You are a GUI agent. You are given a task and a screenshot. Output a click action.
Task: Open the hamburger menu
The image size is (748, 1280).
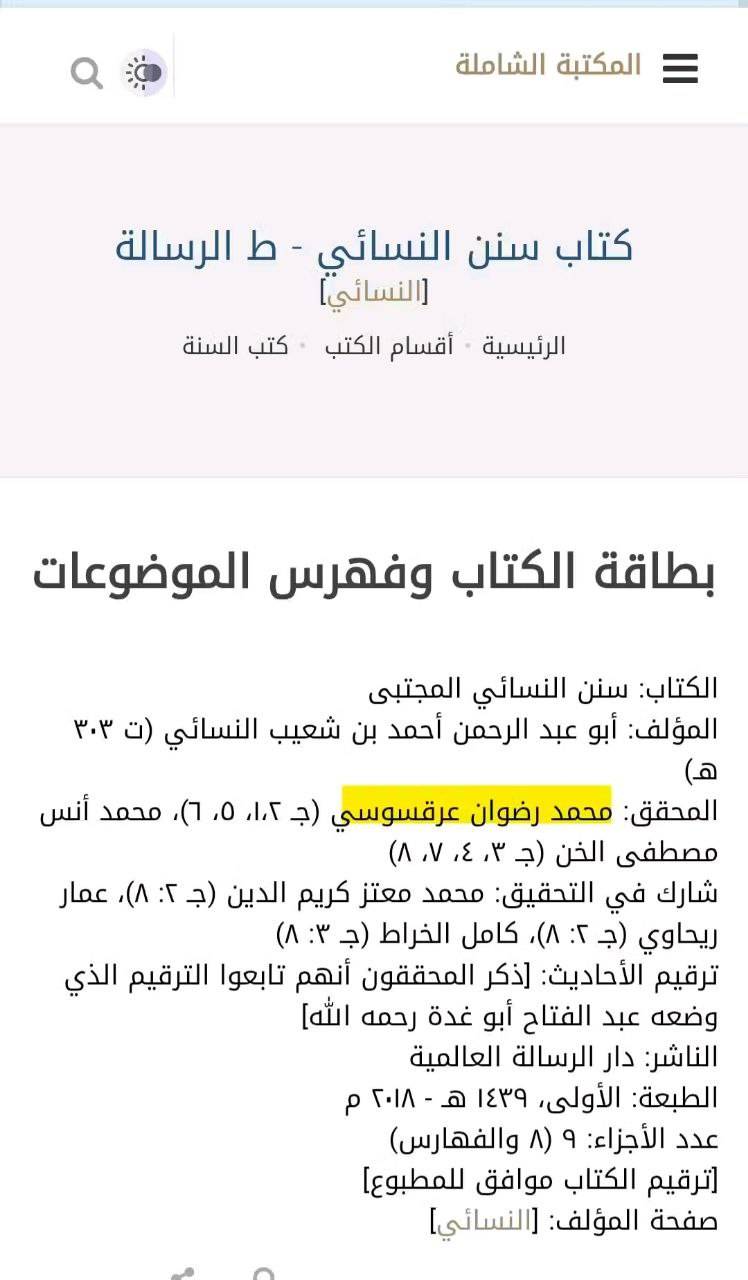pyautogui.click(x=680, y=68)
